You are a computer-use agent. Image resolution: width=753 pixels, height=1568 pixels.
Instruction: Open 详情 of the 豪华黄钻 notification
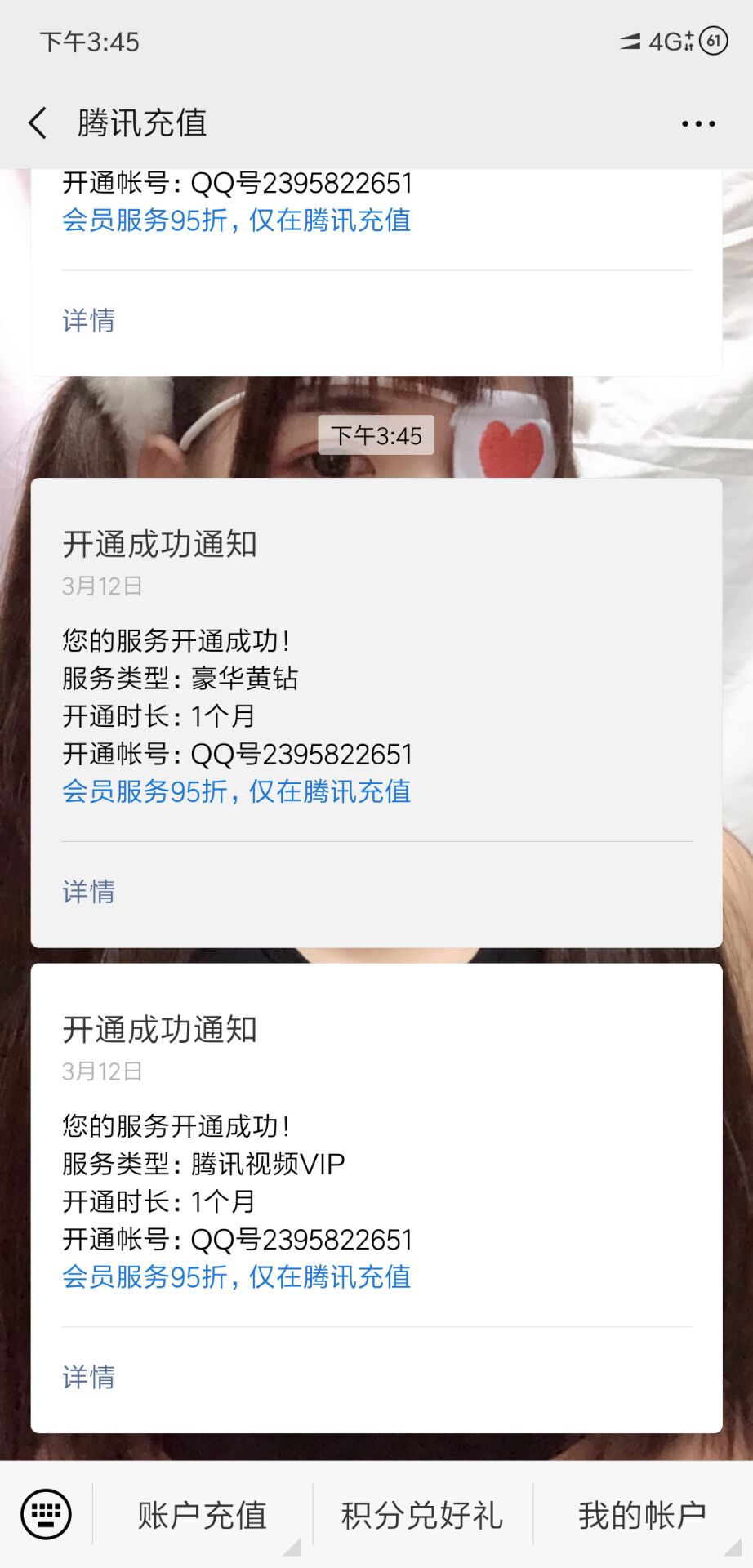tap(89, 891)
